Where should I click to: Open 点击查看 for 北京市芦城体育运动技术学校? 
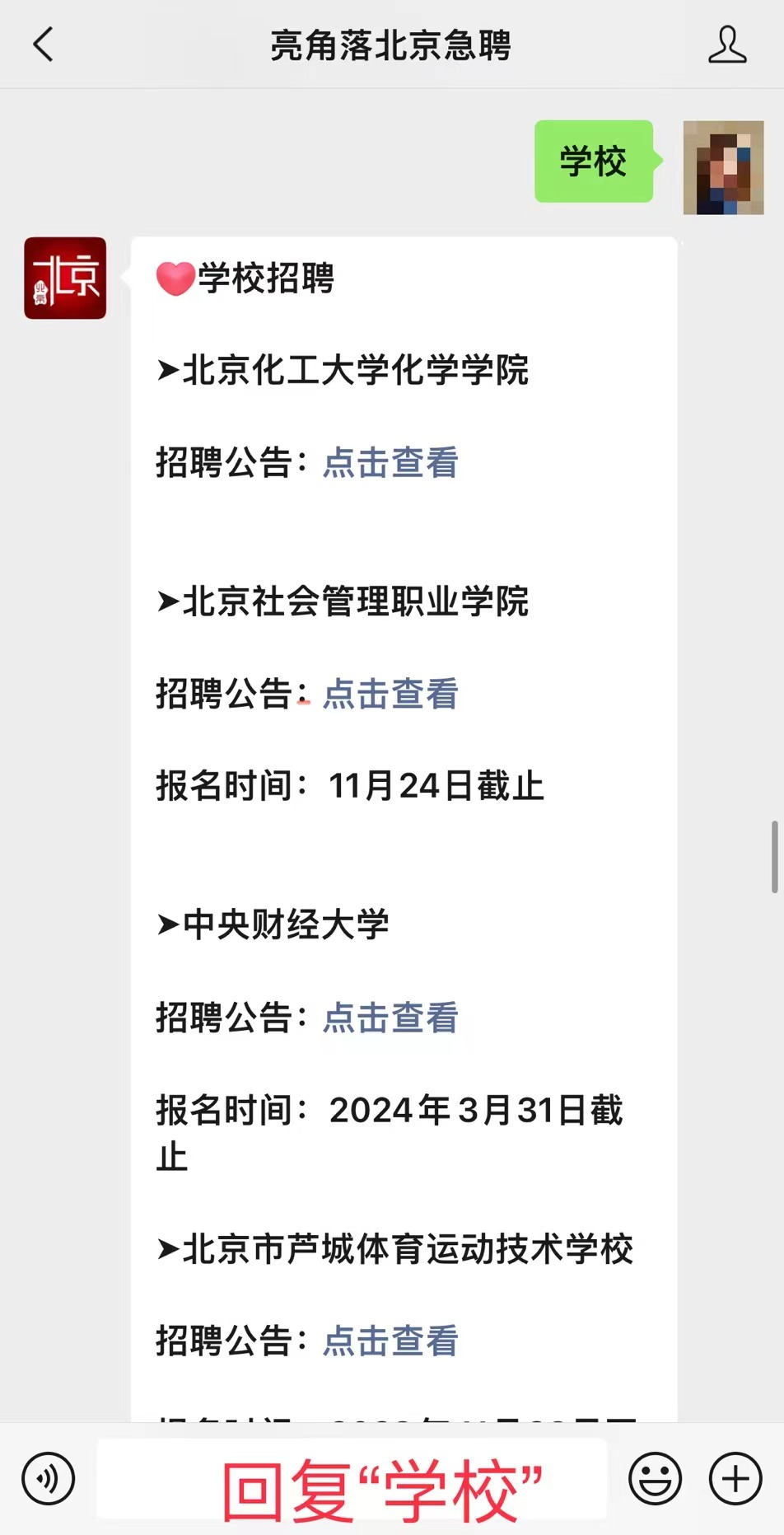coord(390,1341)
